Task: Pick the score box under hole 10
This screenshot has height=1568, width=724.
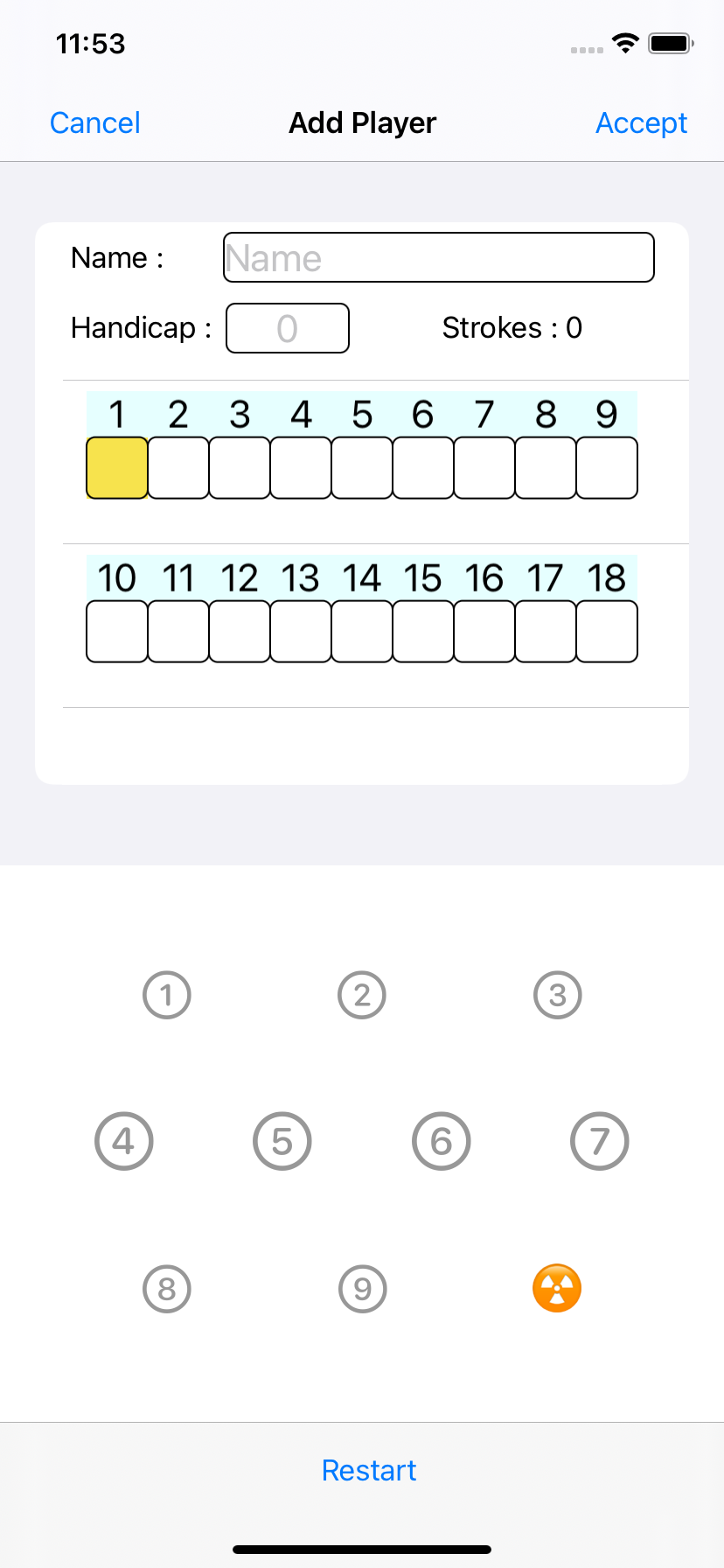Action: point(117,632)
